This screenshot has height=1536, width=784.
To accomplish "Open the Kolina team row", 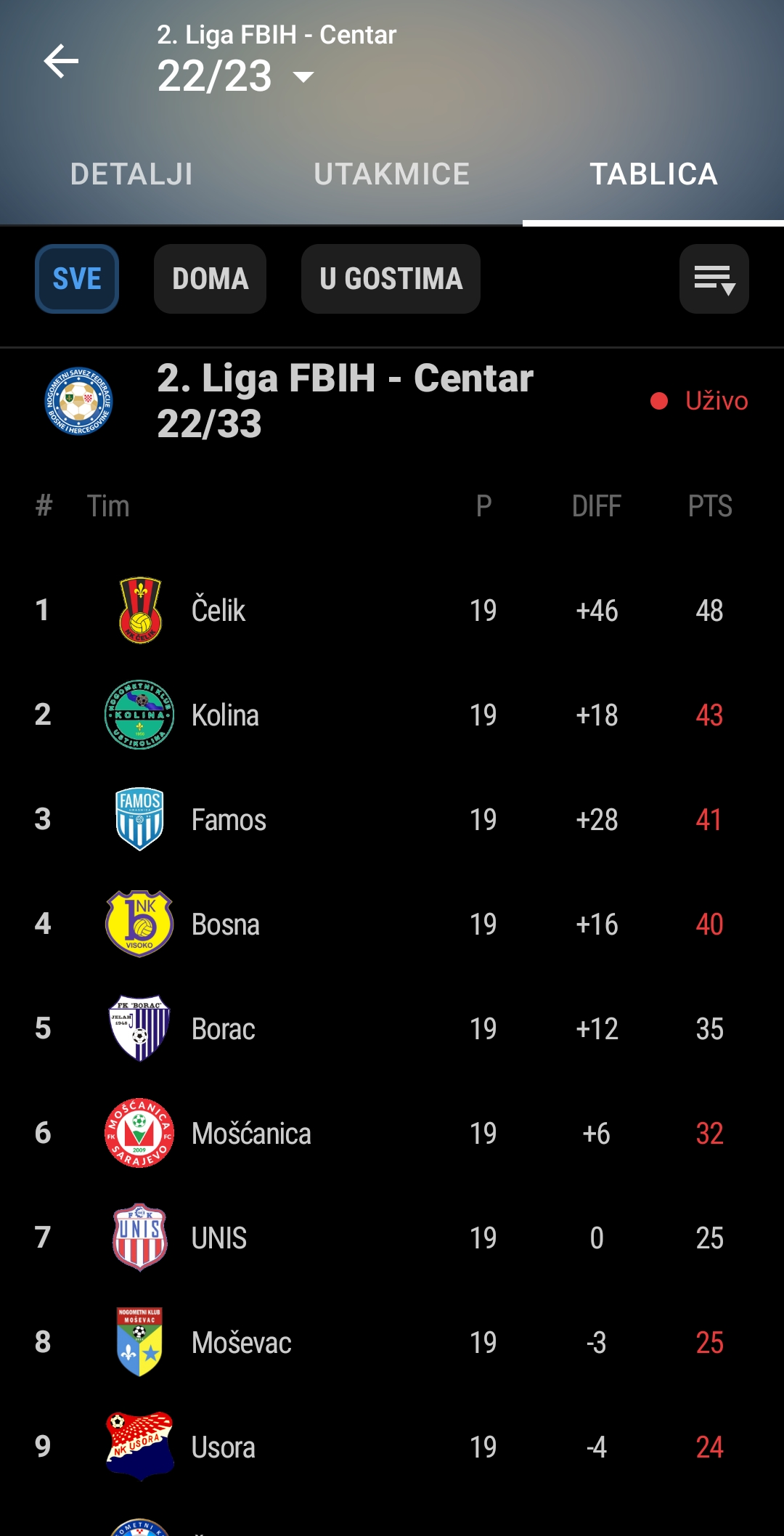I will 392,715.
